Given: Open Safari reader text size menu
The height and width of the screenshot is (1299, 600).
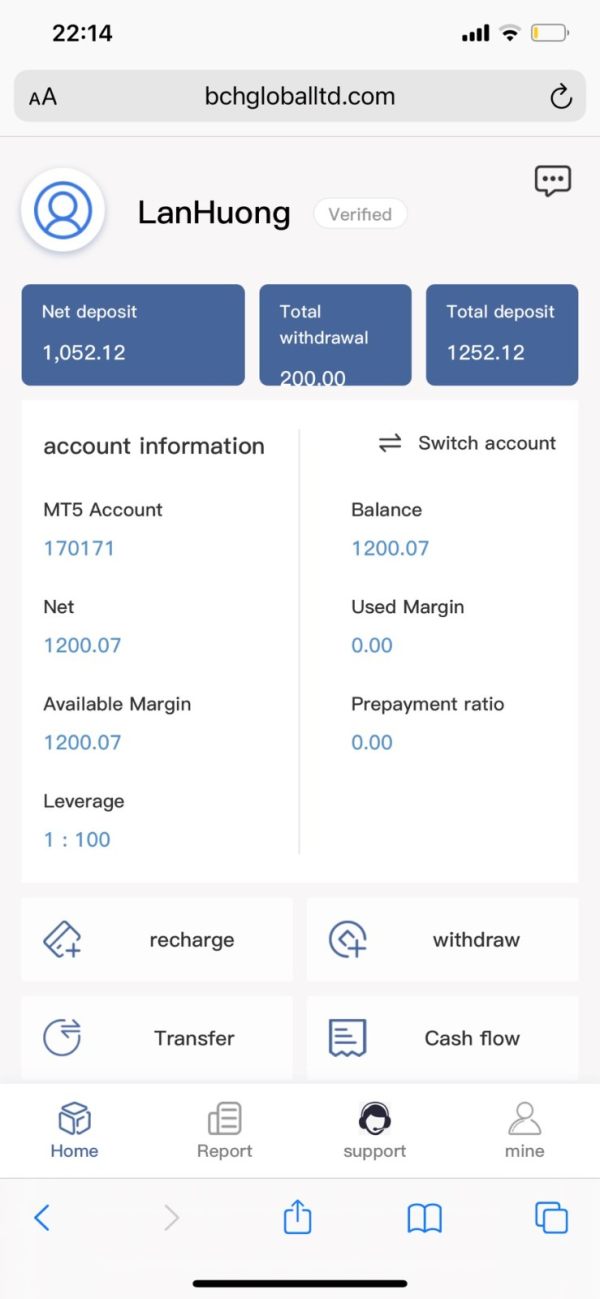Looking at the screenshot, I should [43, 97].
